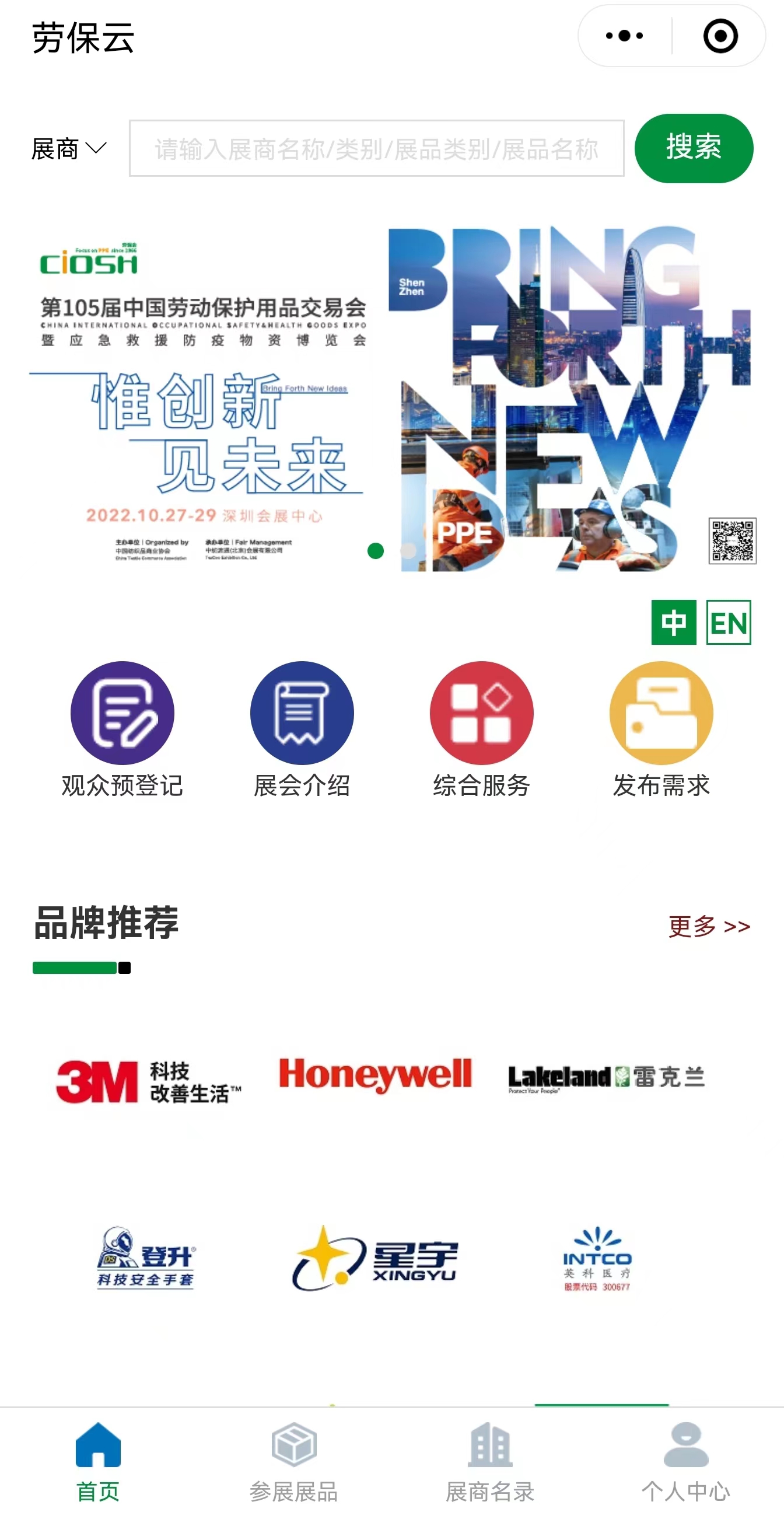Tap the green 搜索 button
Viewport: 784px width, 1533px height.
pos(694,148)
